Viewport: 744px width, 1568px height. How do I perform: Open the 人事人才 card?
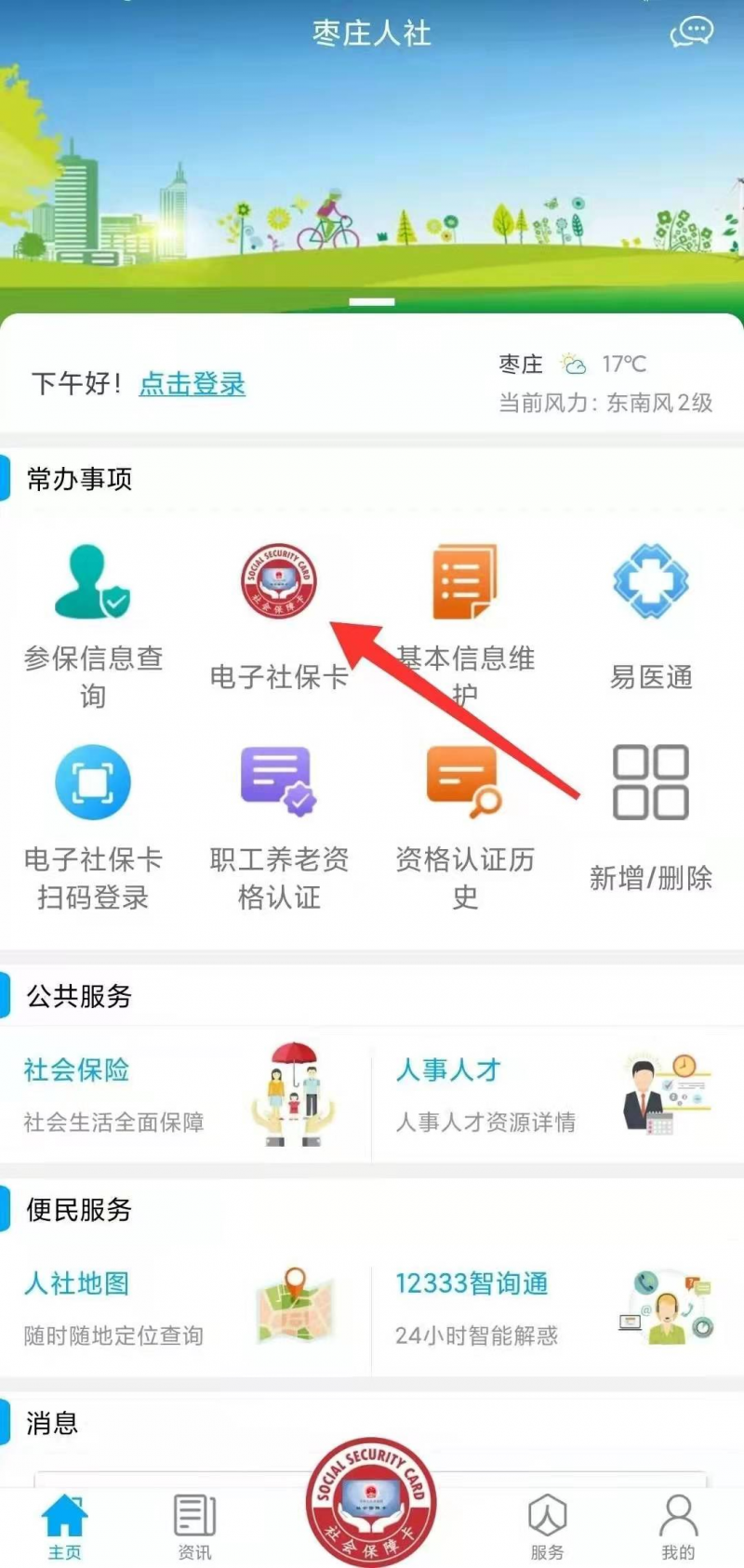(556, 1095)
